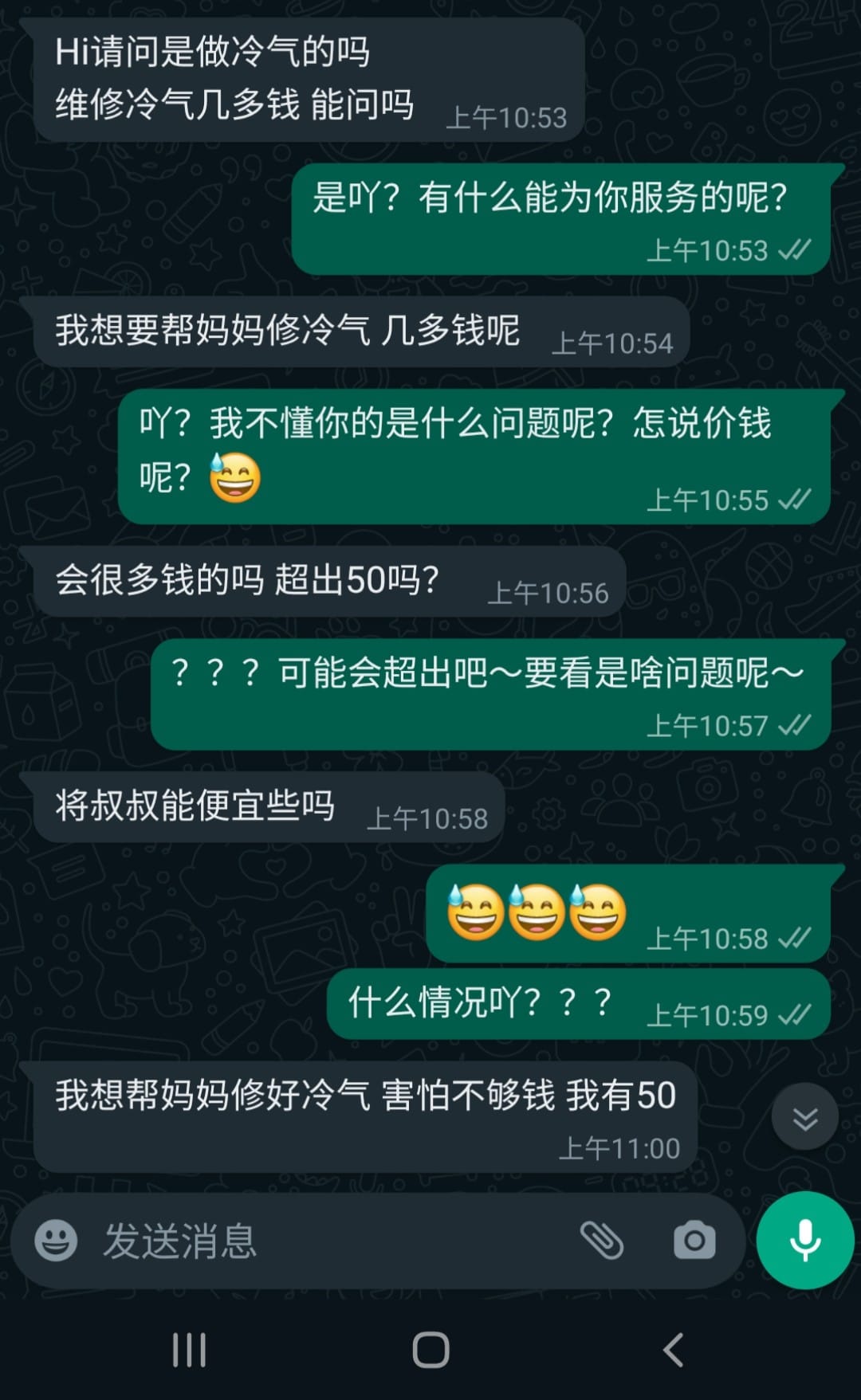
Task: Click the 发送消息 message input field
Action: tap(319, 1239)
